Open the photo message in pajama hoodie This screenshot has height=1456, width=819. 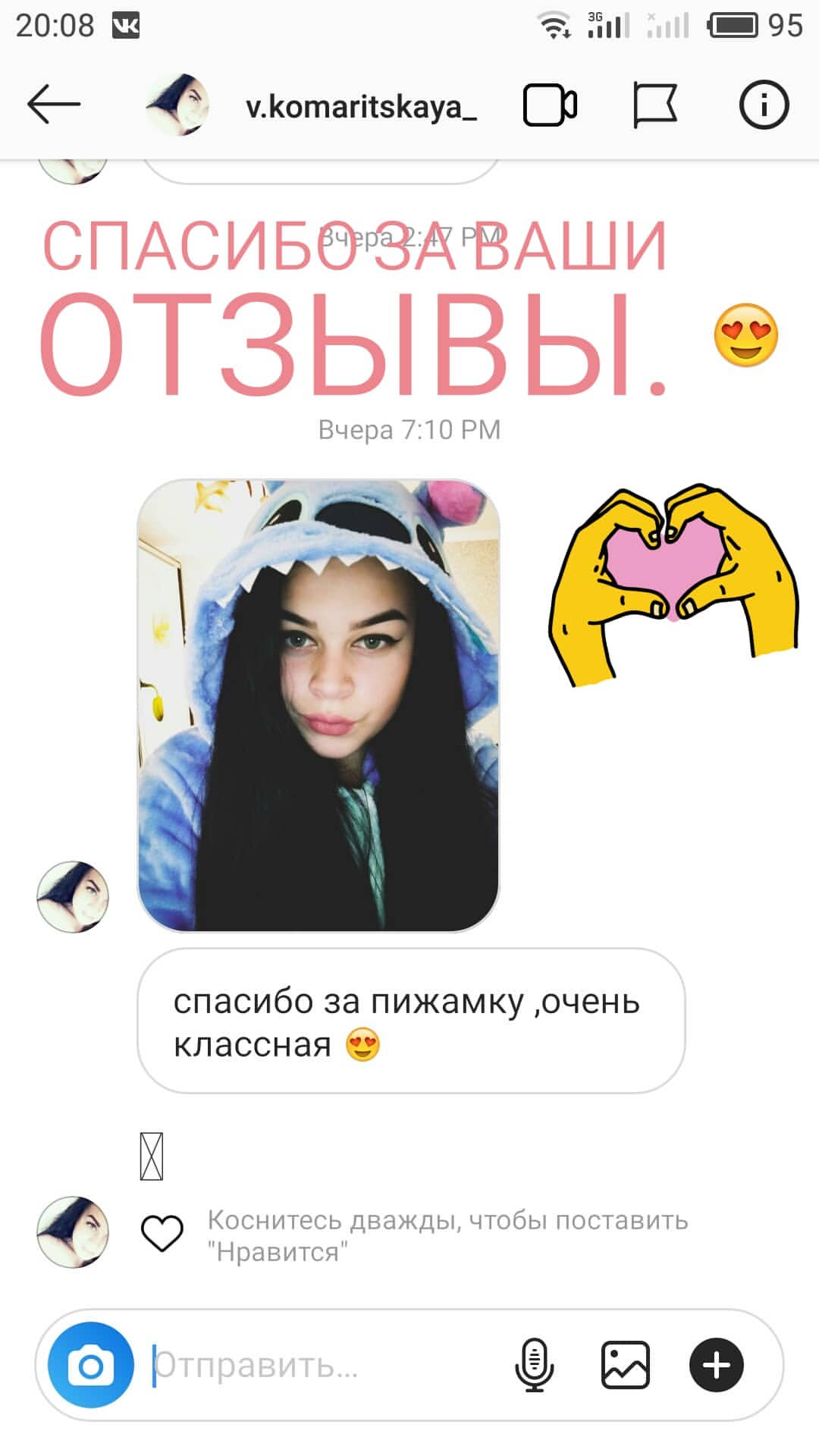318,705
